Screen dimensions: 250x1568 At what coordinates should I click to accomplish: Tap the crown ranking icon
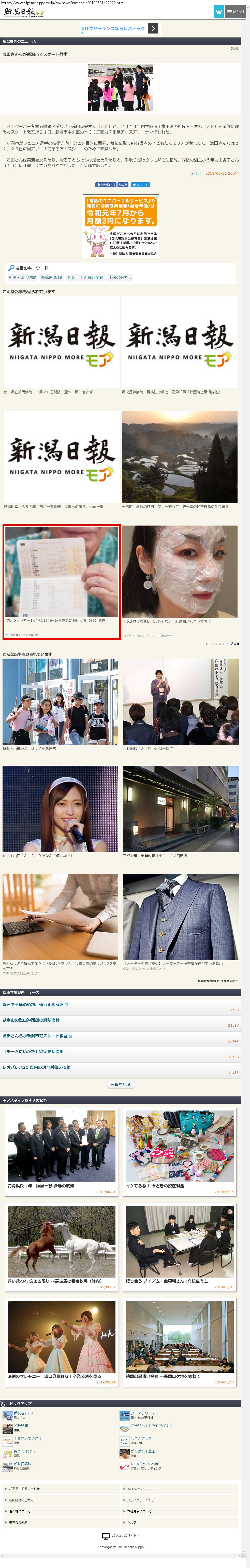click(218, 12)
